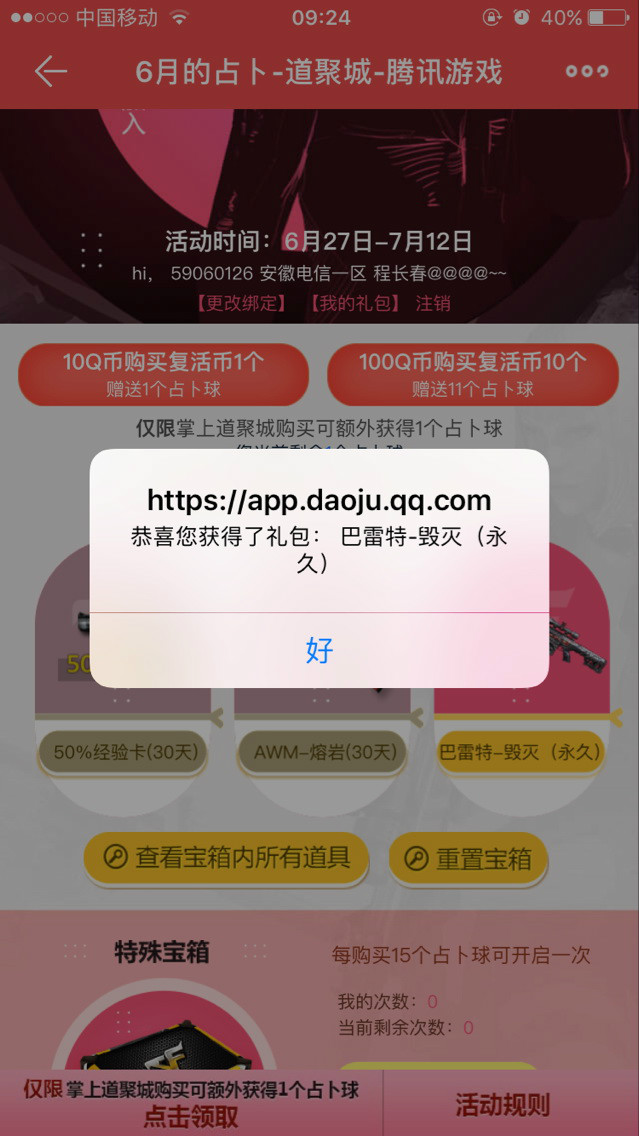Open the three-dot overflow menu
The image size is (639, 1136).
coord(587,71)
